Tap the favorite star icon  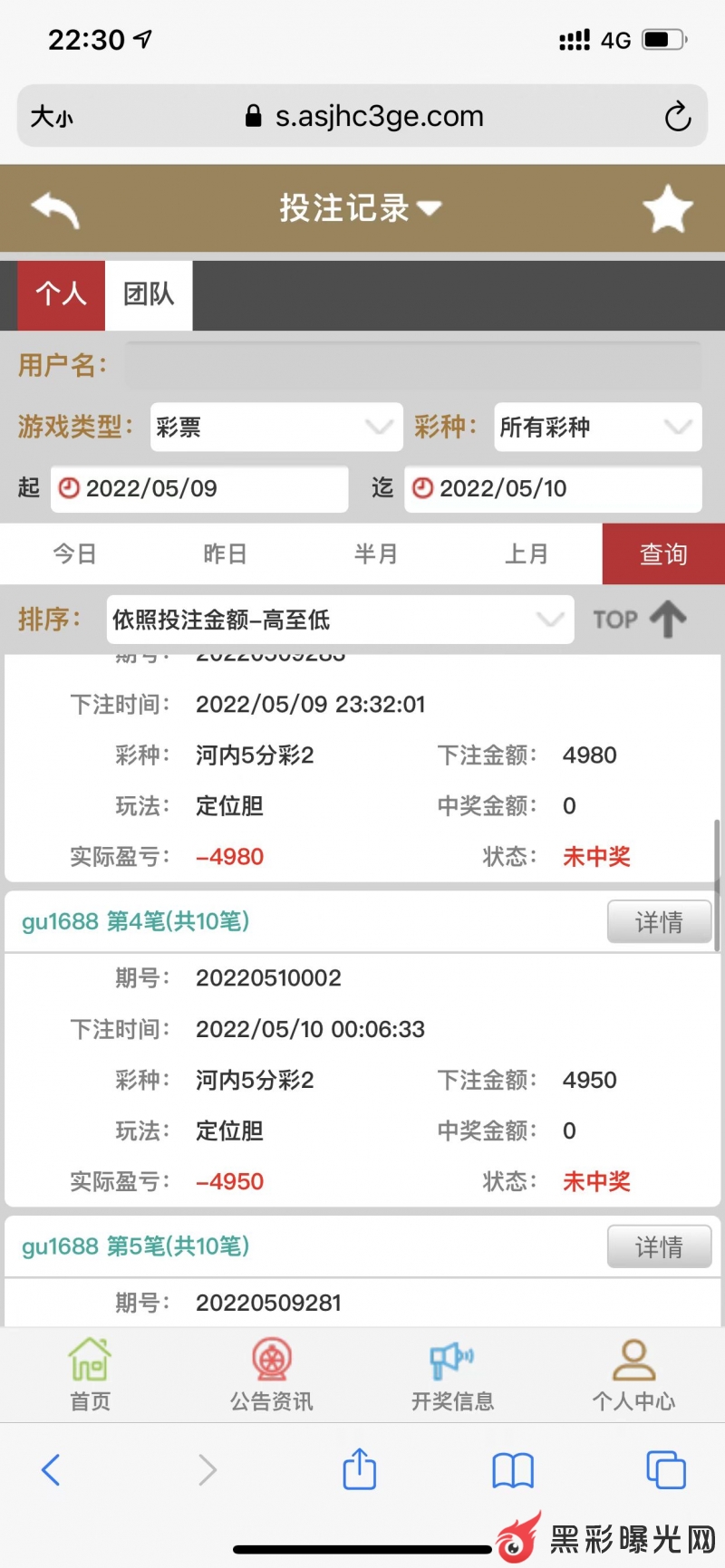click(x=668, y=209)
